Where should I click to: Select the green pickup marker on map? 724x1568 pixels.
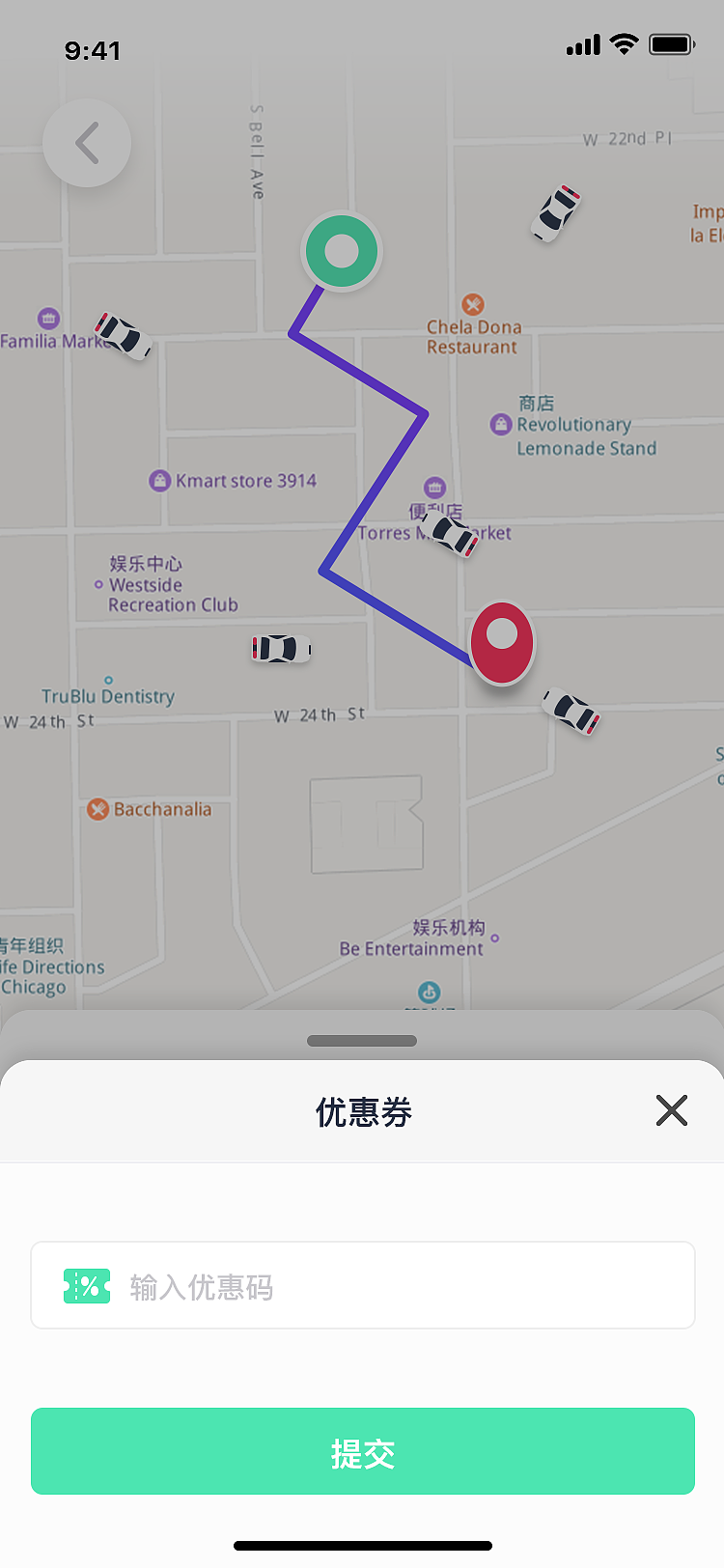[342, 252]
